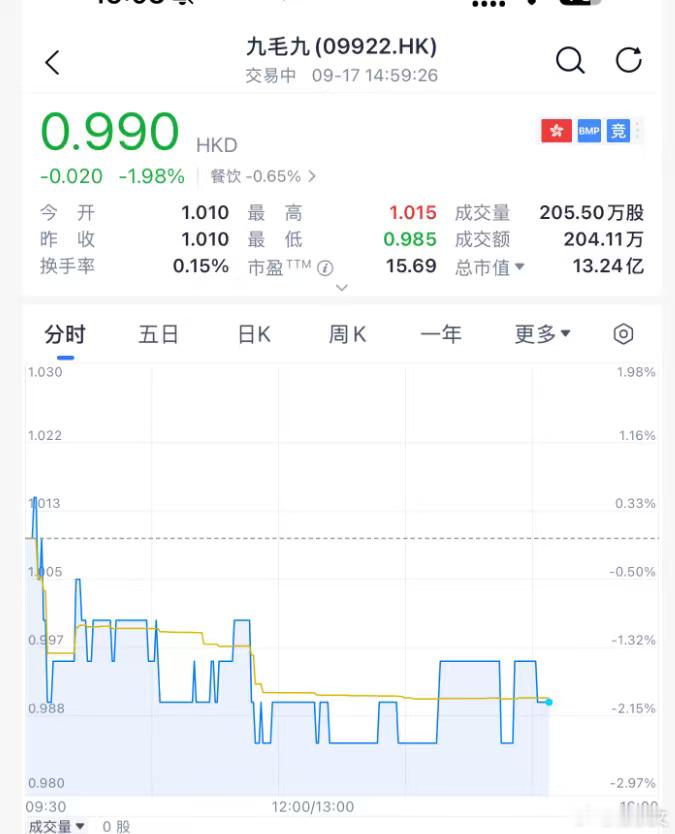Tap the 市盈TTM info icon
Viewport: 675px width, 834px height.
[326, 268]
